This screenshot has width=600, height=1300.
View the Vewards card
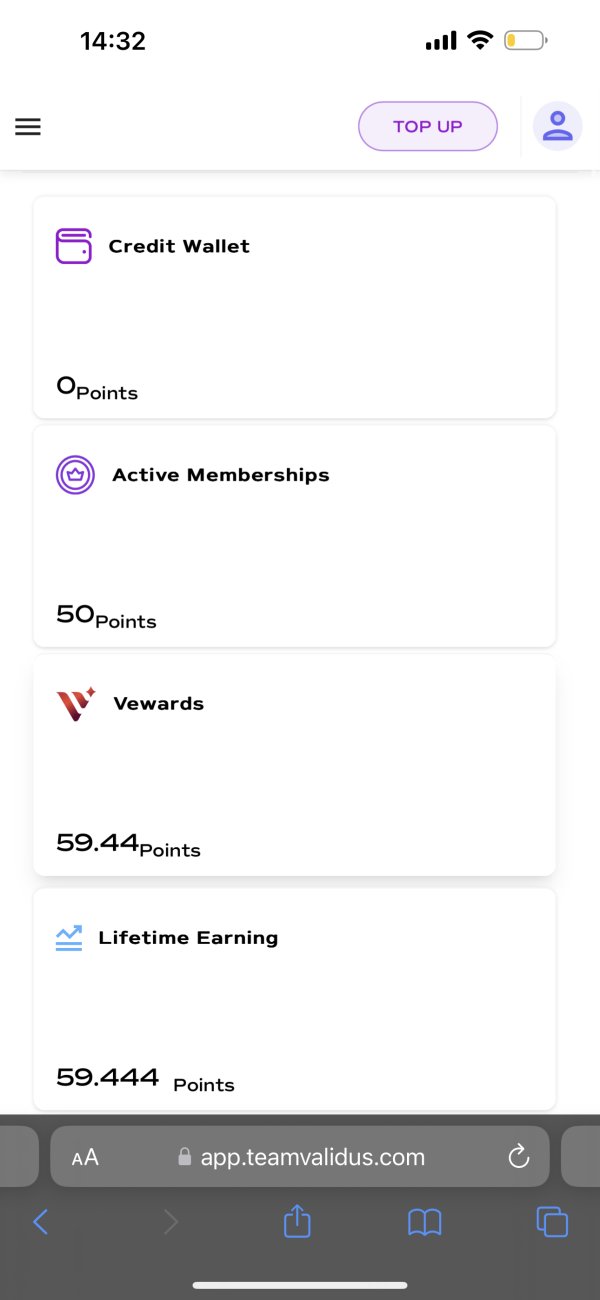(294, 765)
